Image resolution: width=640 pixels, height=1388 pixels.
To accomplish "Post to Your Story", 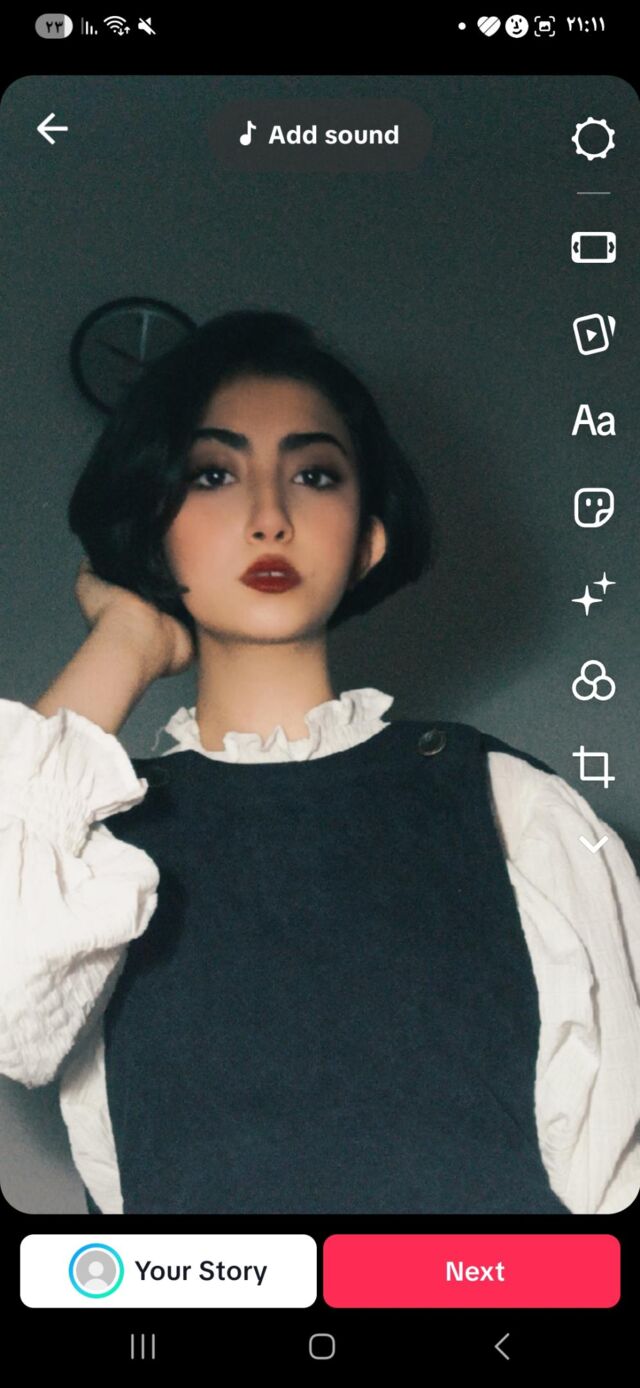I will [x=168, y=1271].
